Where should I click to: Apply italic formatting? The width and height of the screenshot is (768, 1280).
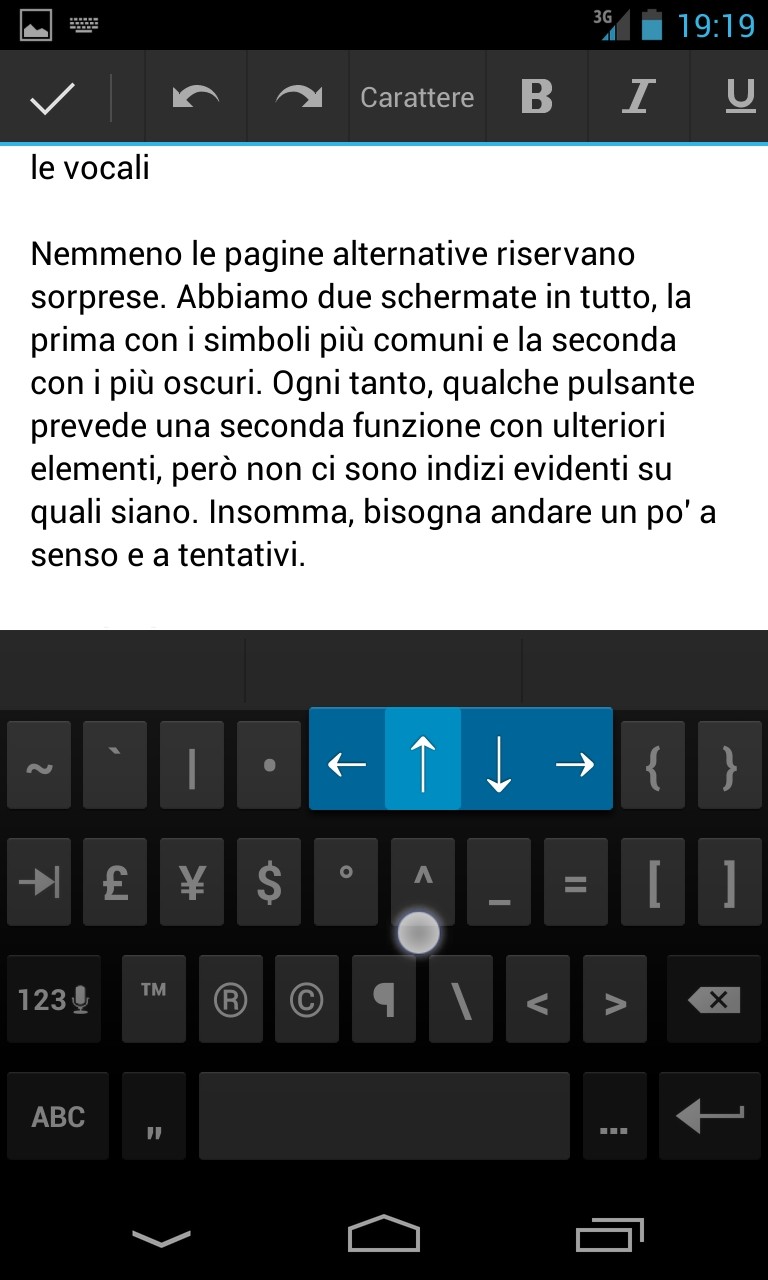[x=638, y=97]
